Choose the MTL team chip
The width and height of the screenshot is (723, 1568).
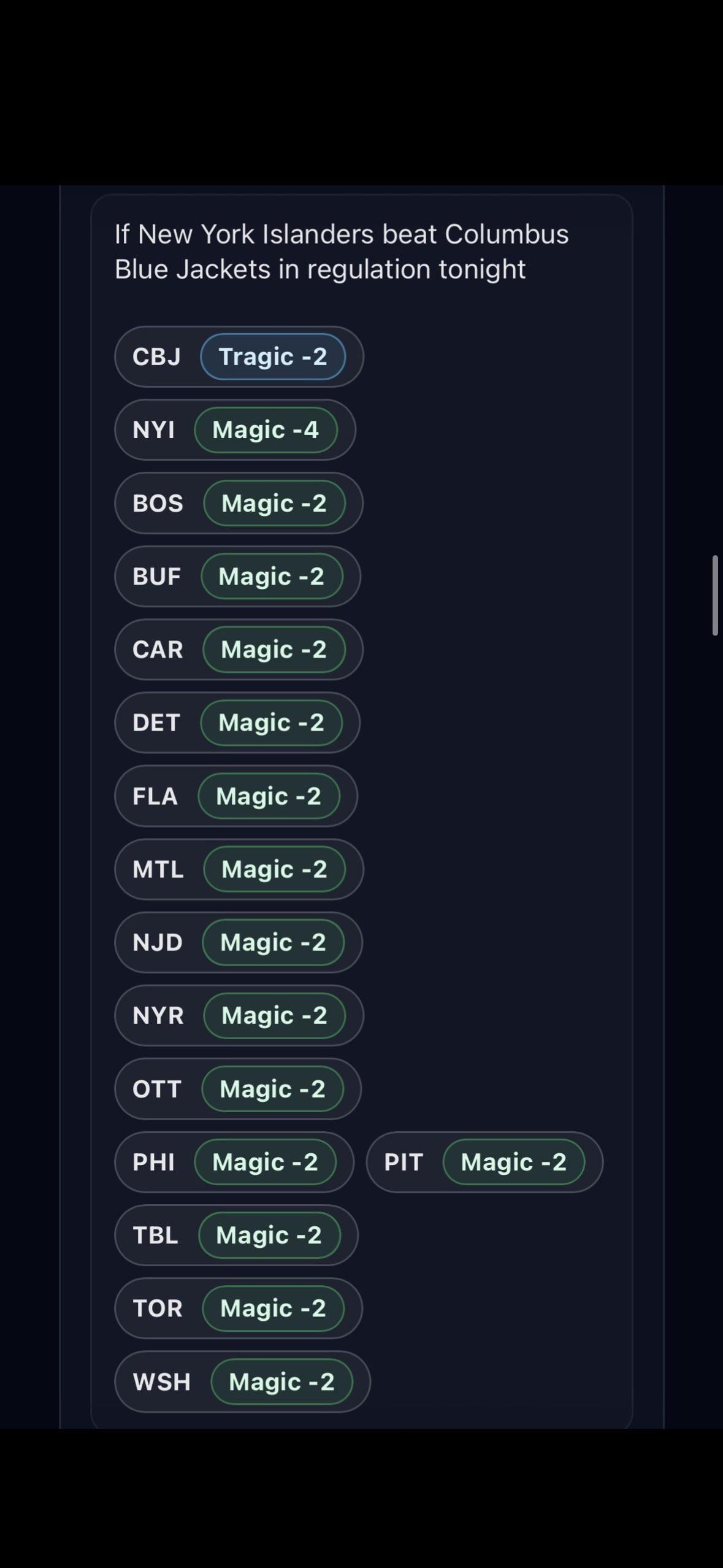pos(239,869)
